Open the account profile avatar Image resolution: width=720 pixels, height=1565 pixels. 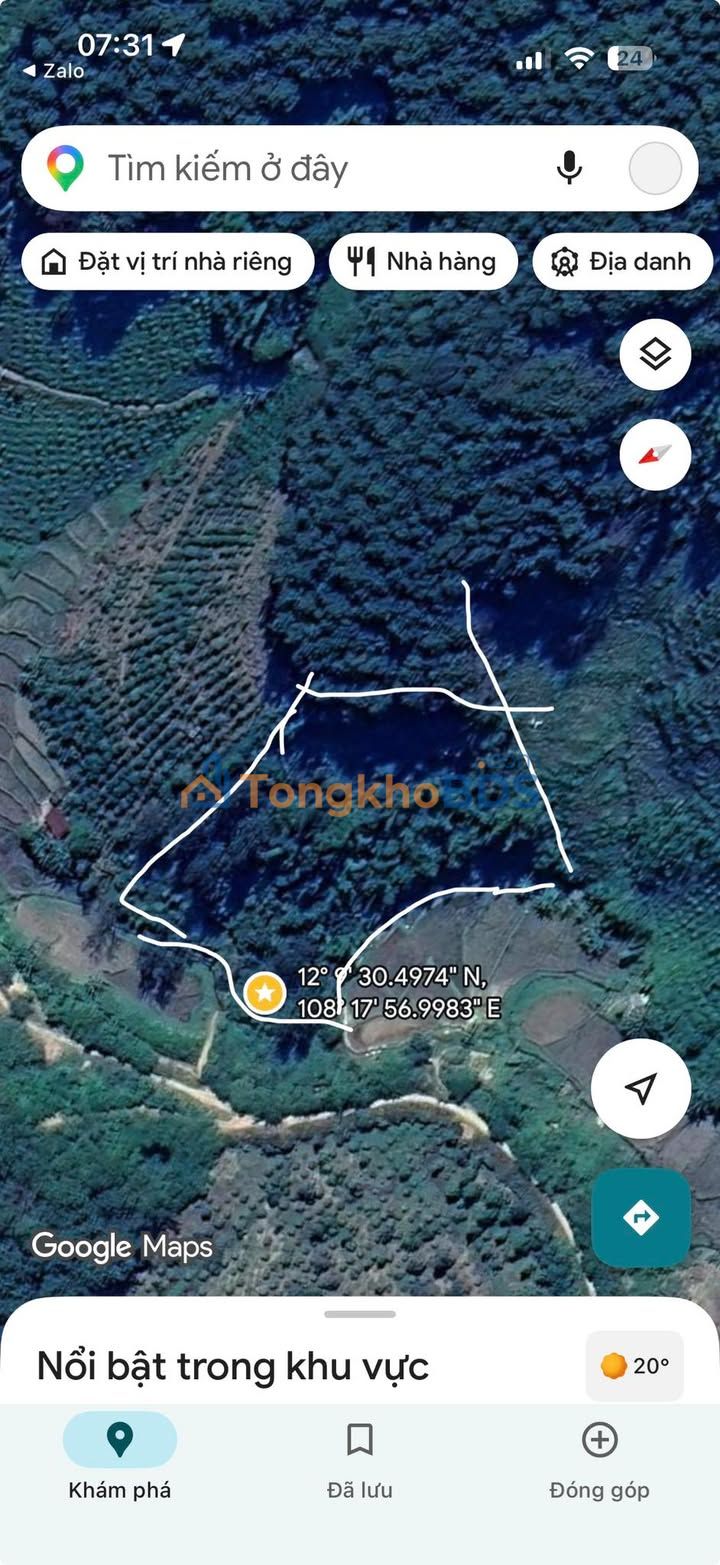(x=655, y=168)
